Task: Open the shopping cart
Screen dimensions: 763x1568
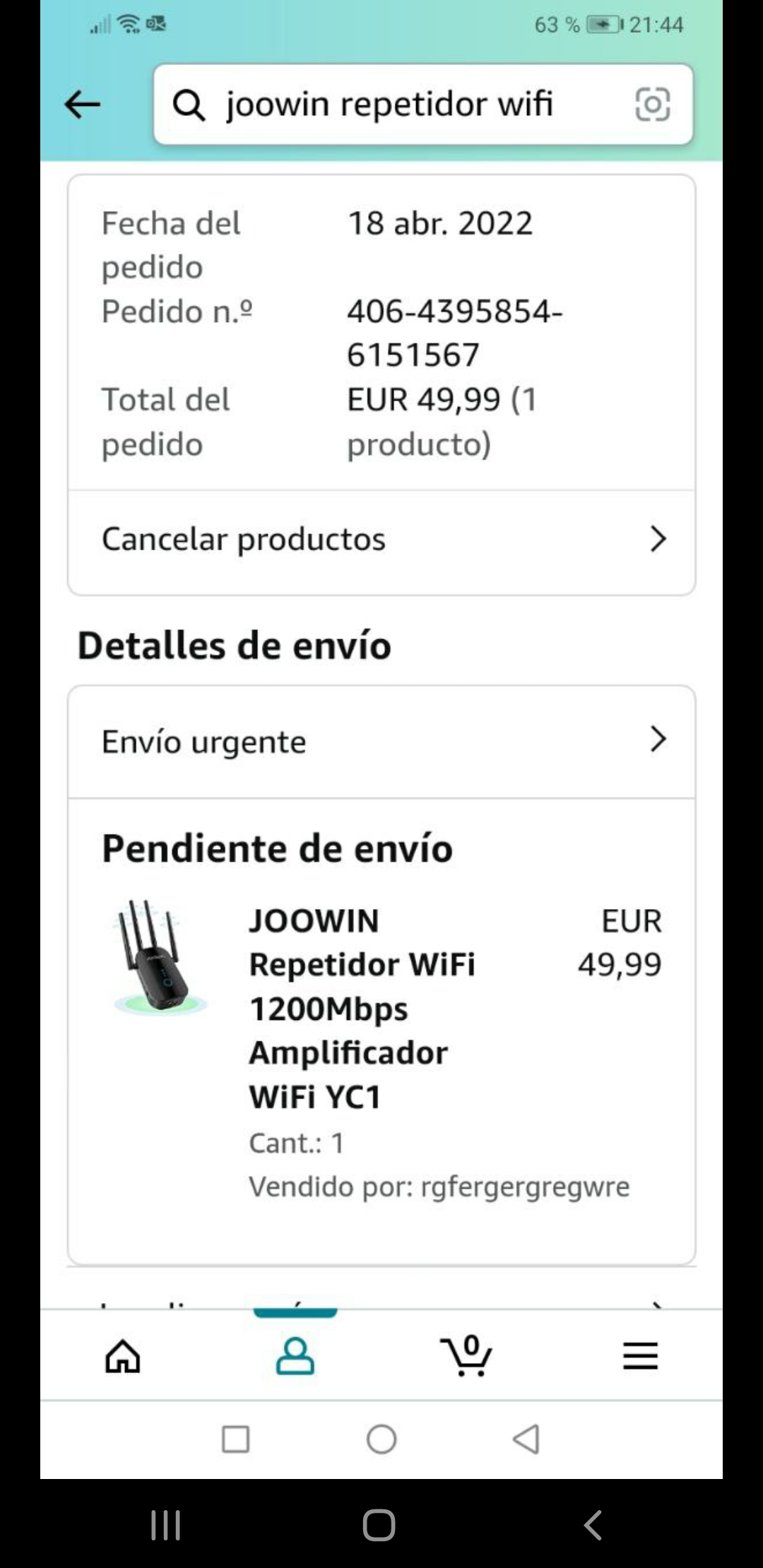Action: 466,1356
